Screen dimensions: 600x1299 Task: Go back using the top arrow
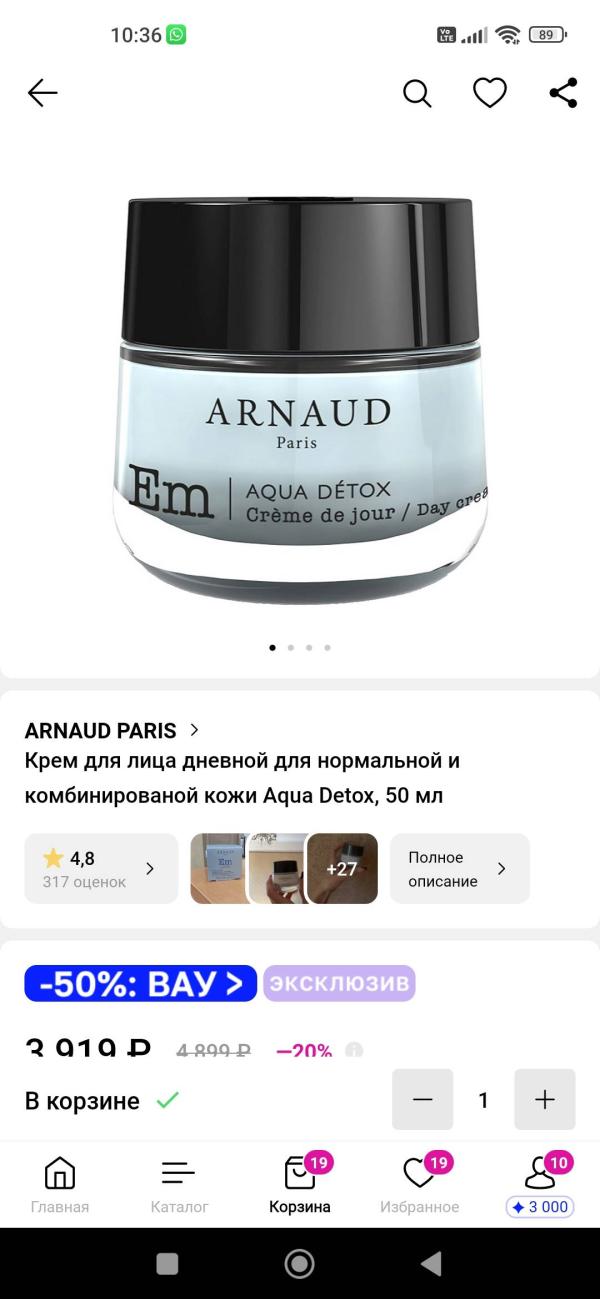42,93
